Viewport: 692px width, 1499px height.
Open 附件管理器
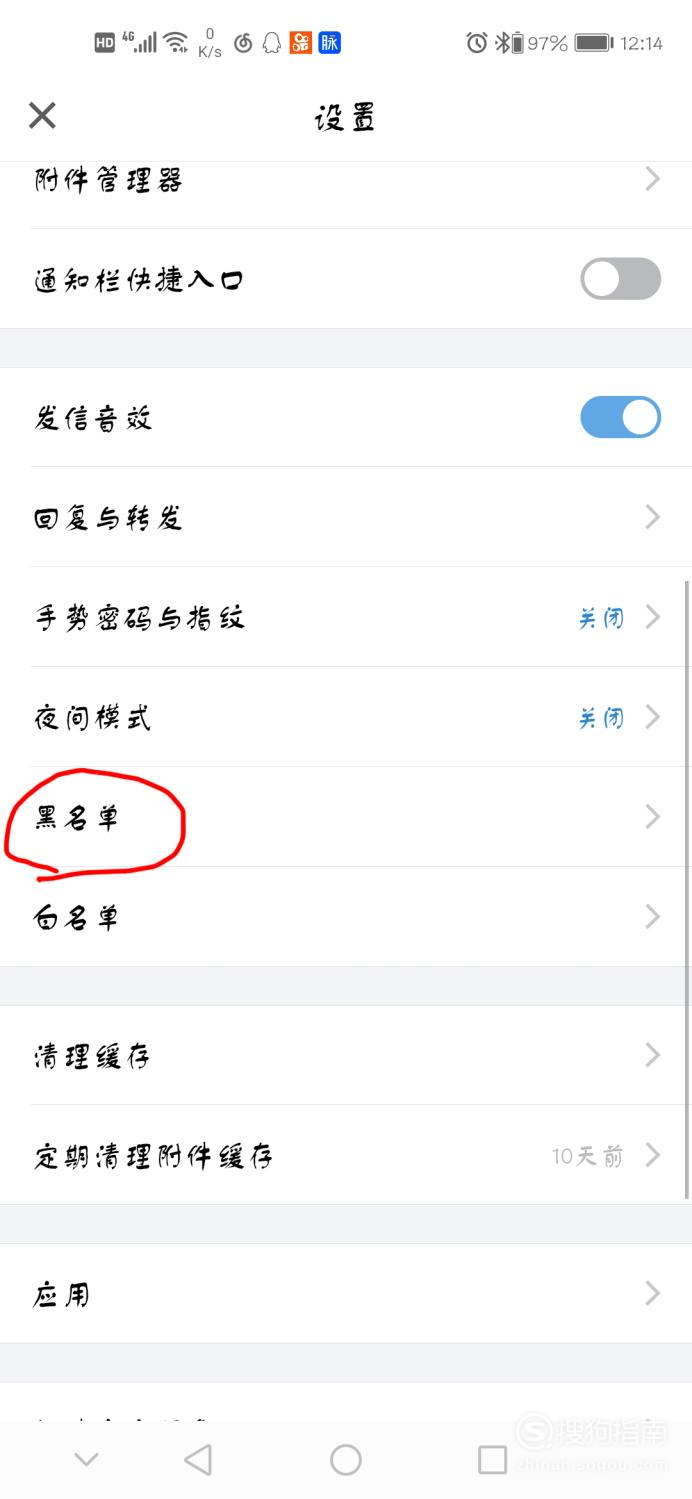point(345,181)
